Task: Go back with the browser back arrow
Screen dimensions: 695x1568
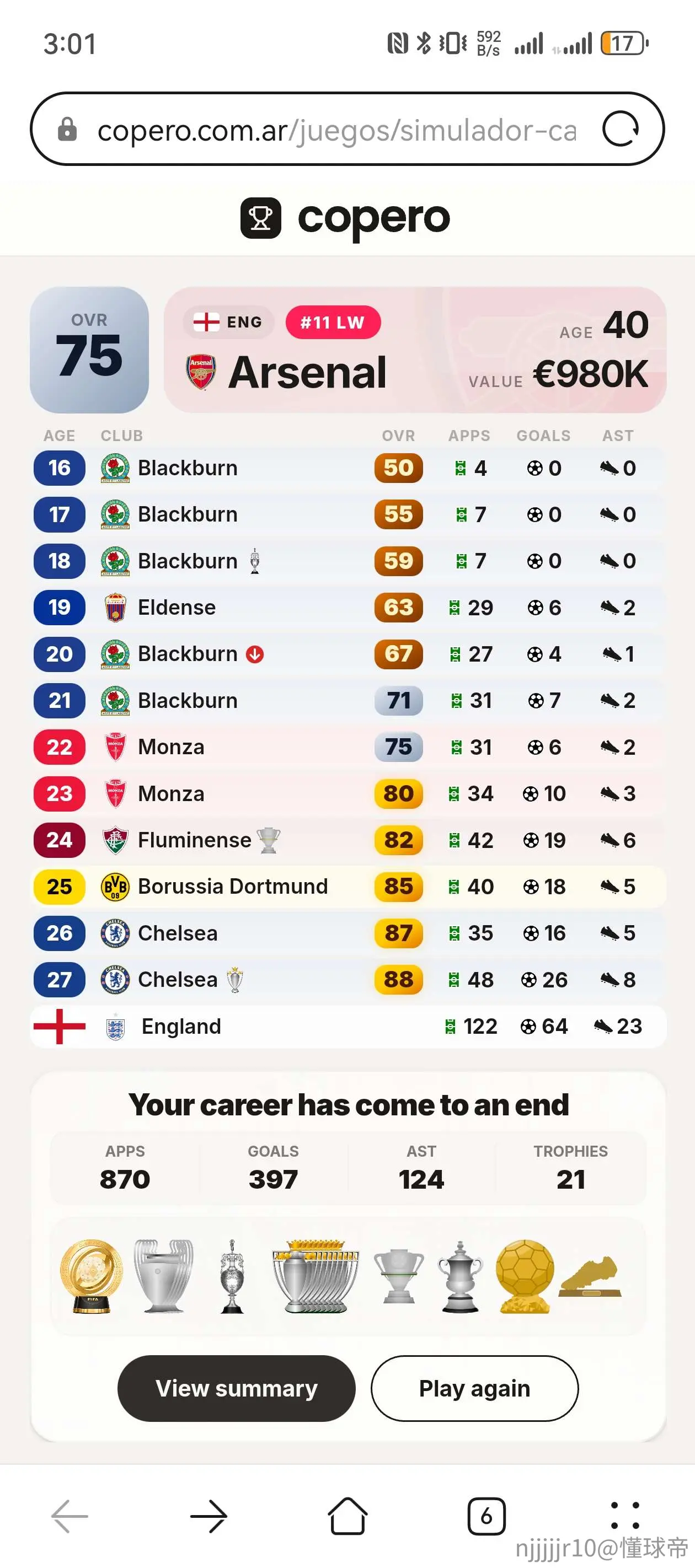Action: tap(69, 1516)
